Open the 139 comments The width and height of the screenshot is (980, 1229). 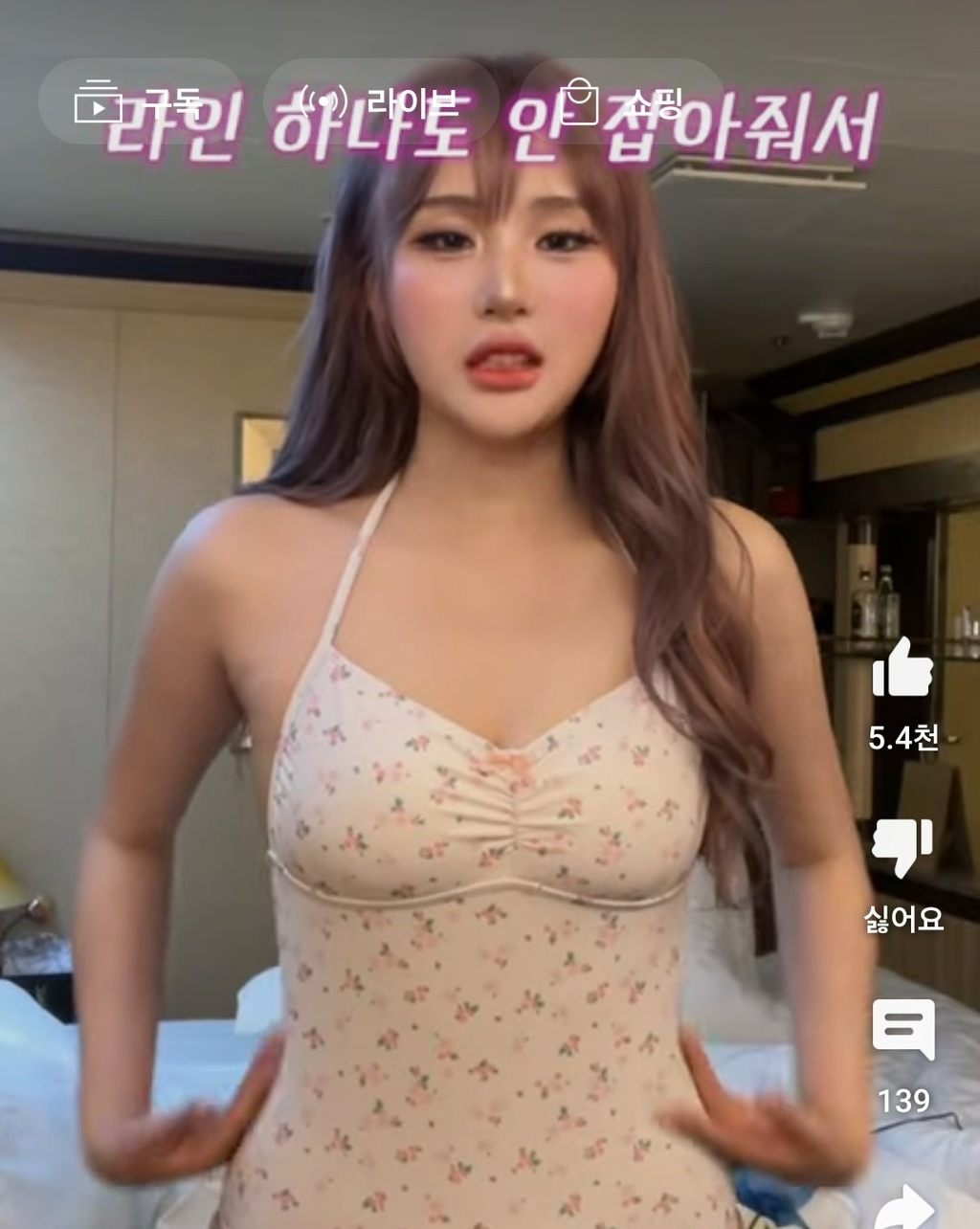902,1030
